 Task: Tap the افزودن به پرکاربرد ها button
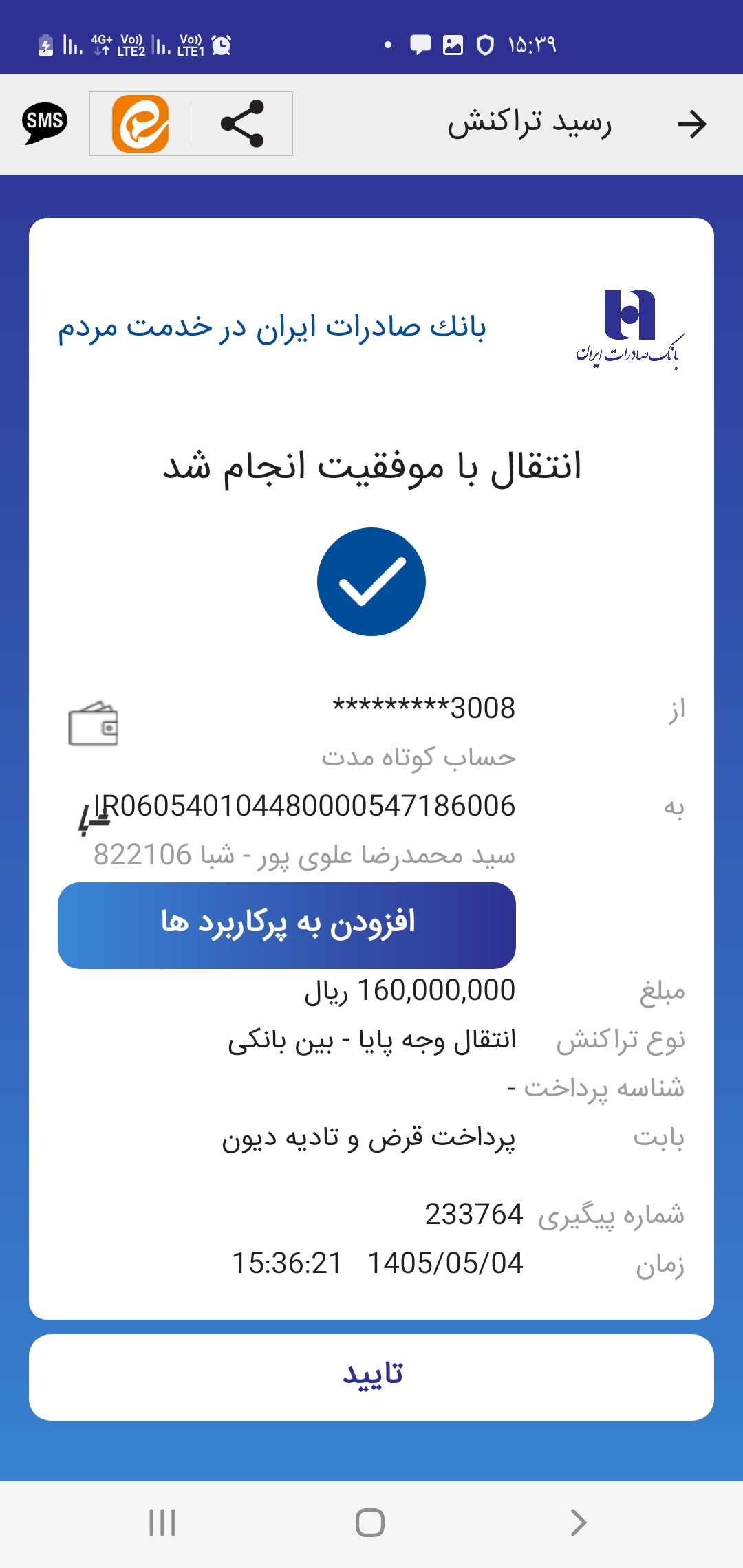[x=287, y=926]
